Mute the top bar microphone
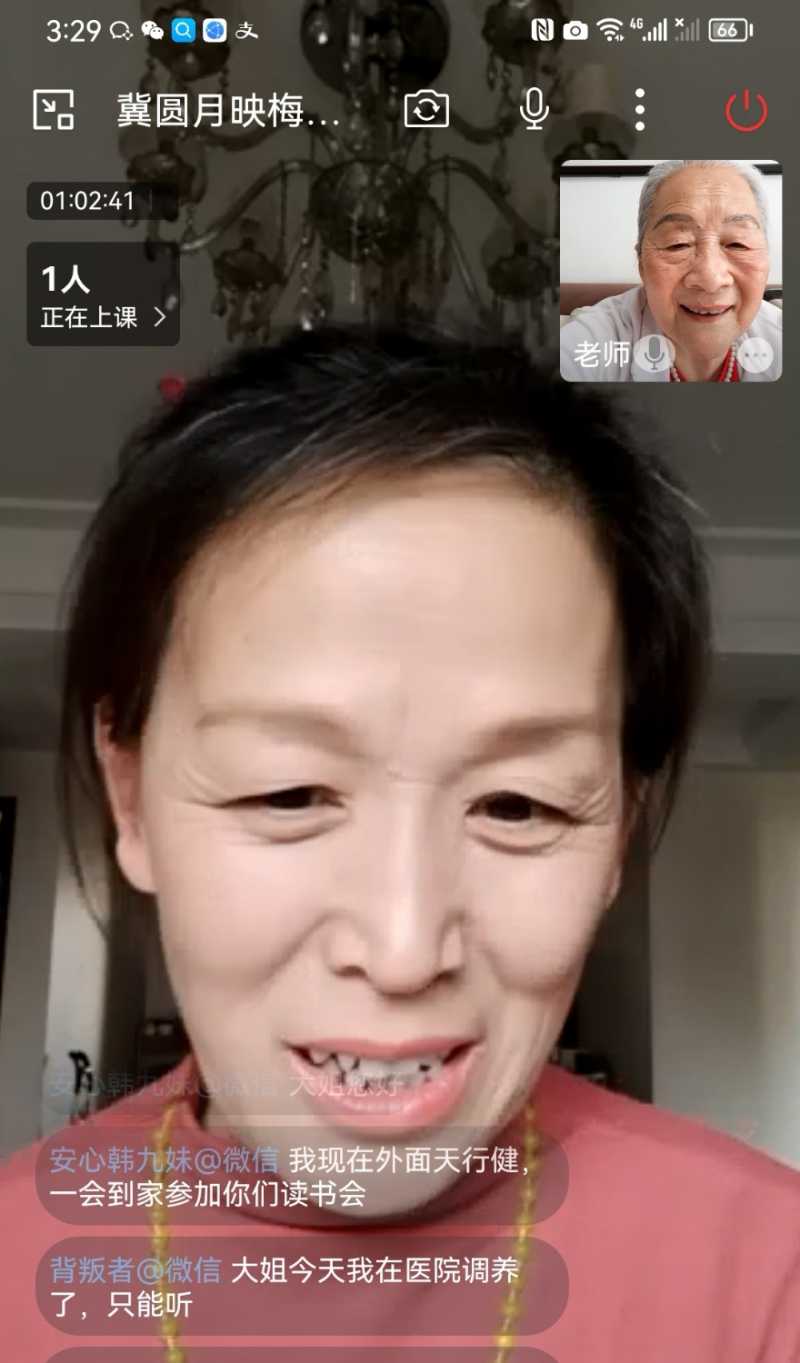 [x=534, y=109]
